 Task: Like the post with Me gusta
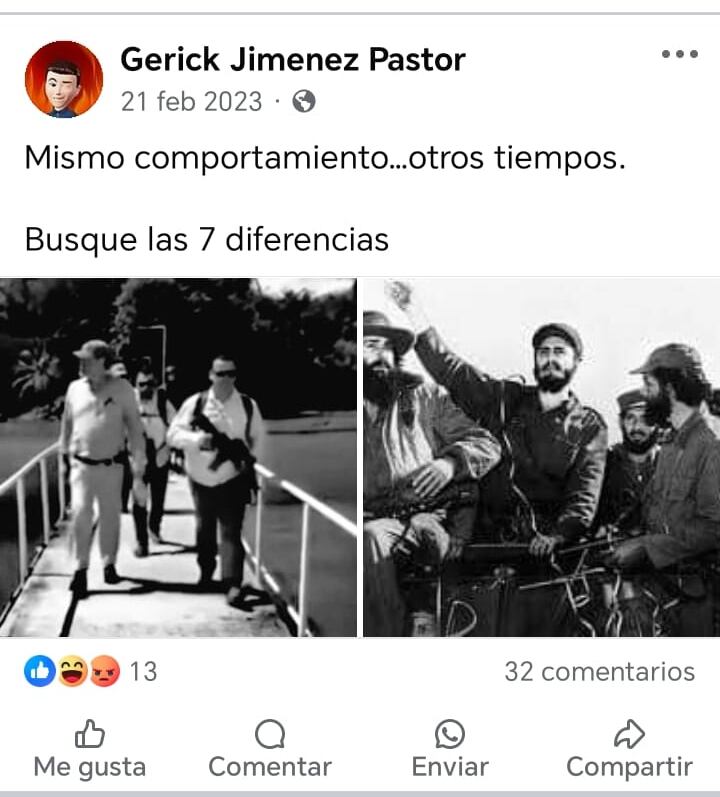click(x=90, y=750)
